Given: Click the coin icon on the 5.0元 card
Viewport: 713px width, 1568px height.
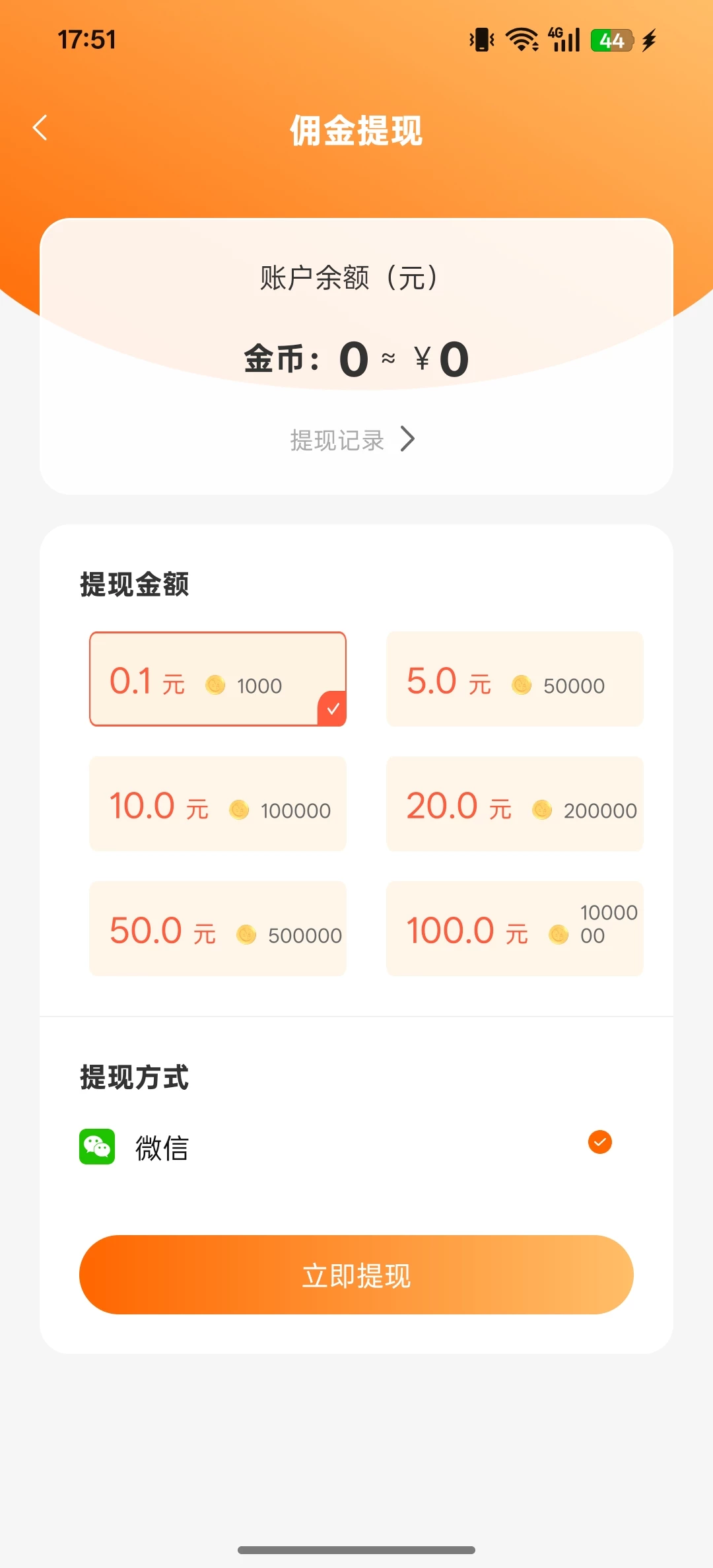Looking at the screenshot, I should point(522,686).
